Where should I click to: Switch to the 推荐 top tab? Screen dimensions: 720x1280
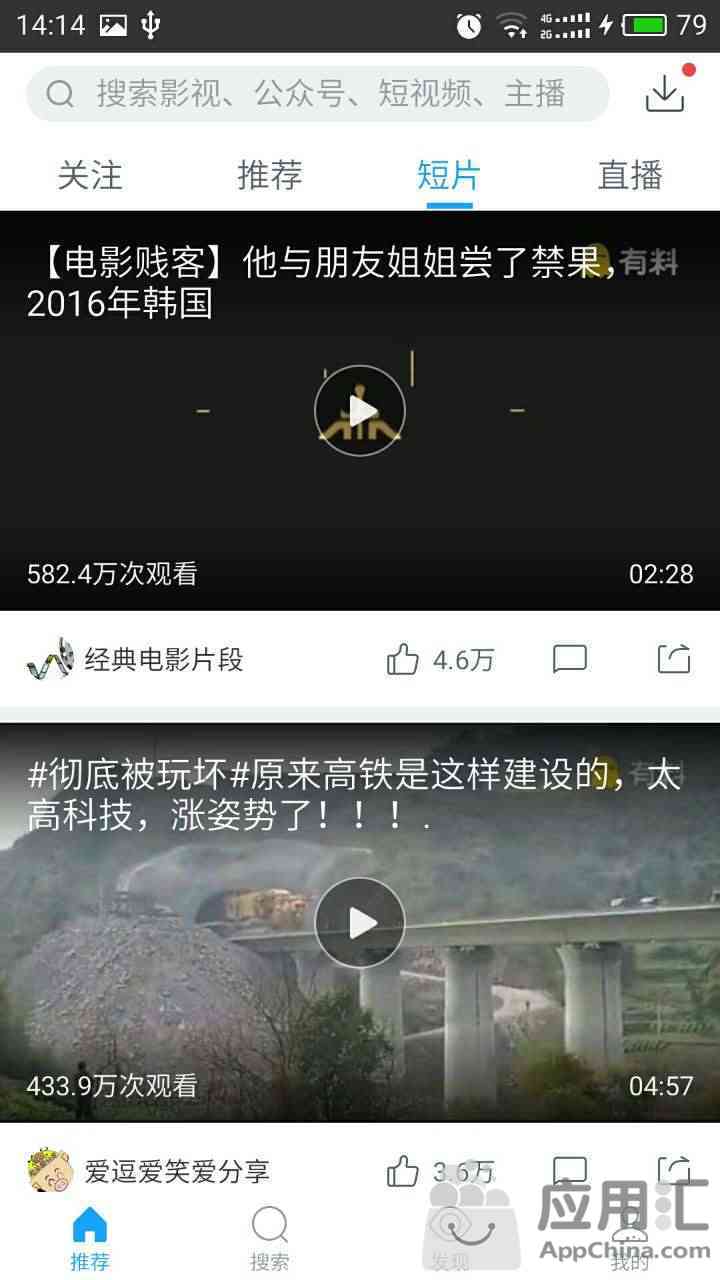[x=270, y=175]
